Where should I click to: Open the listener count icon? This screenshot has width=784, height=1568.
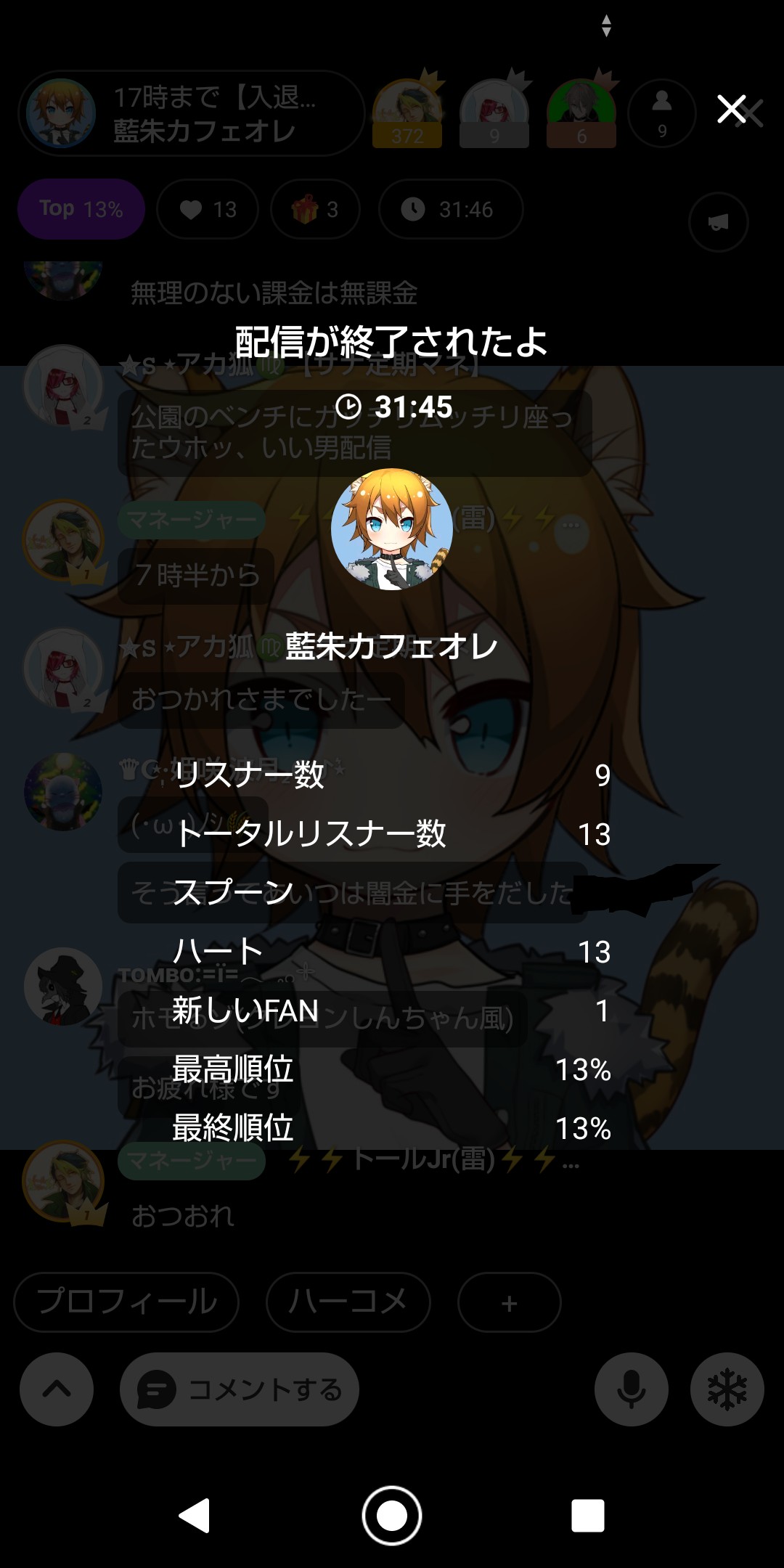(661, 113)
